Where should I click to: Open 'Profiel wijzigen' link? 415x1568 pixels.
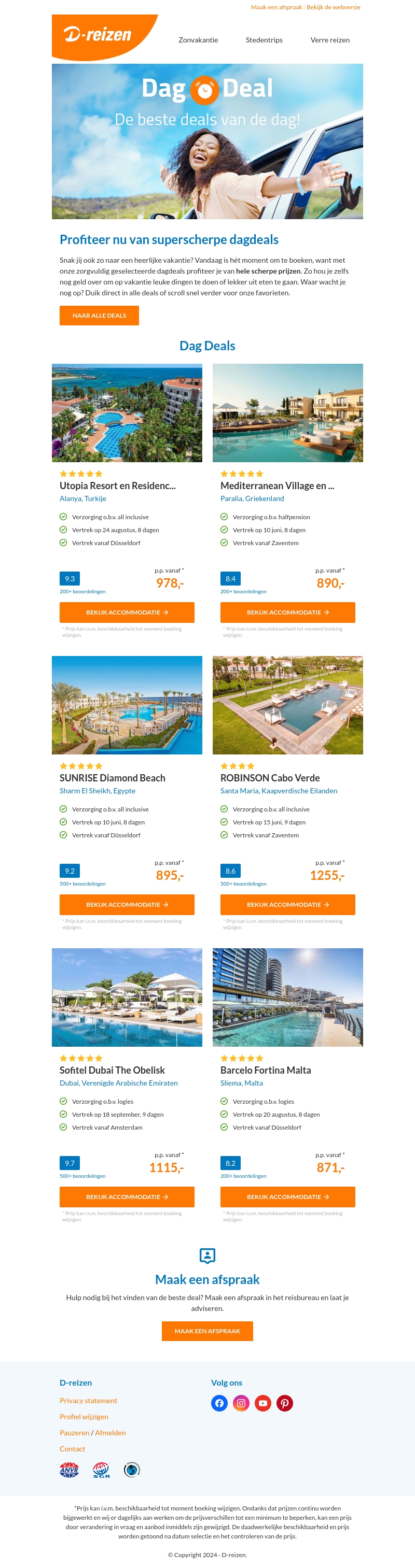84,1417
